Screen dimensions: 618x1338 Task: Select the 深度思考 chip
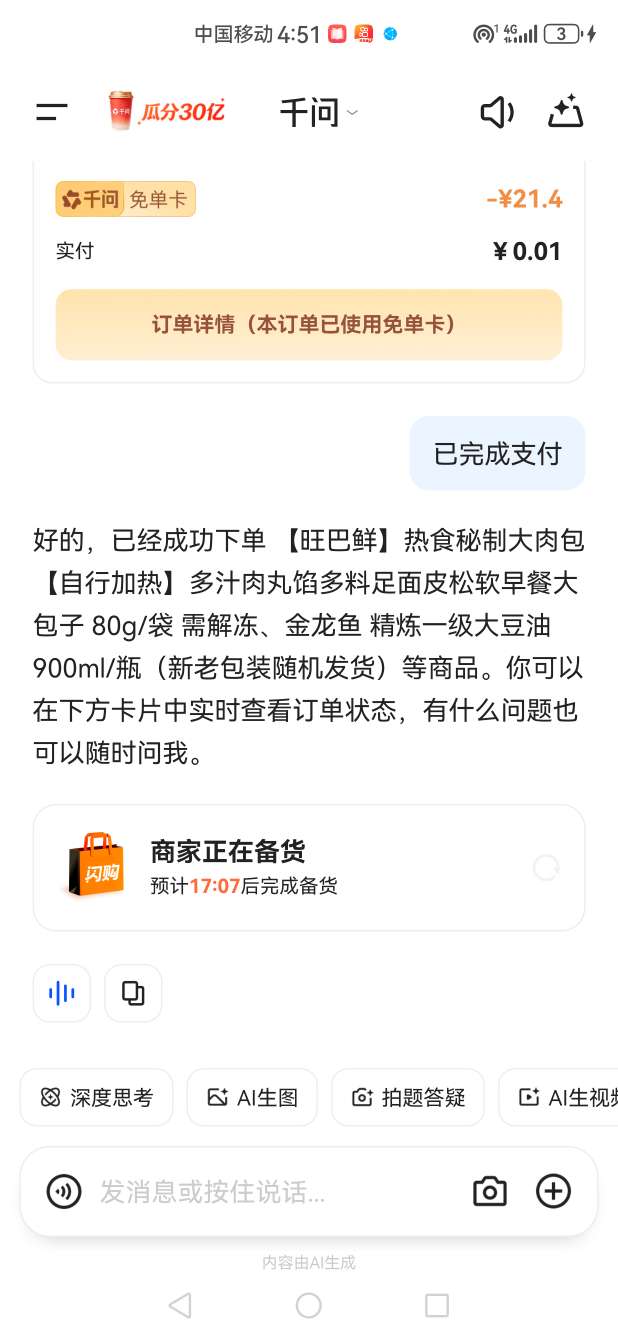click(x=96, y=1098)
